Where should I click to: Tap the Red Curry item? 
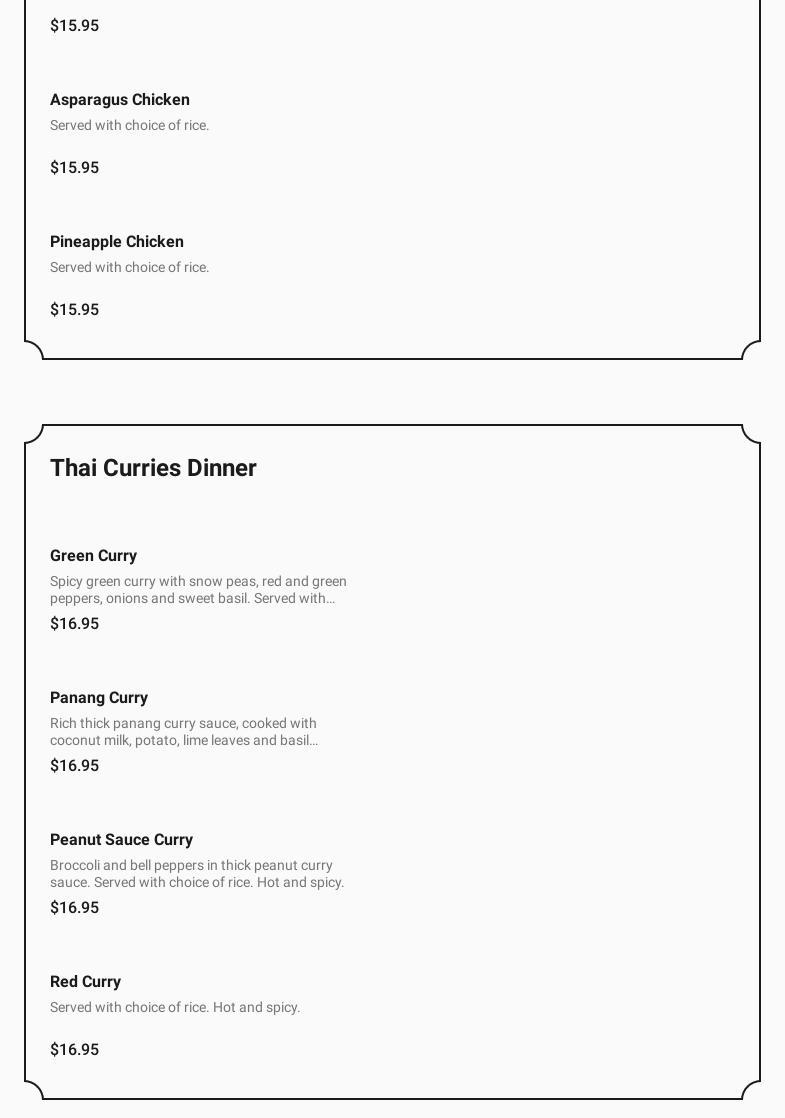[x=86, y=982]
